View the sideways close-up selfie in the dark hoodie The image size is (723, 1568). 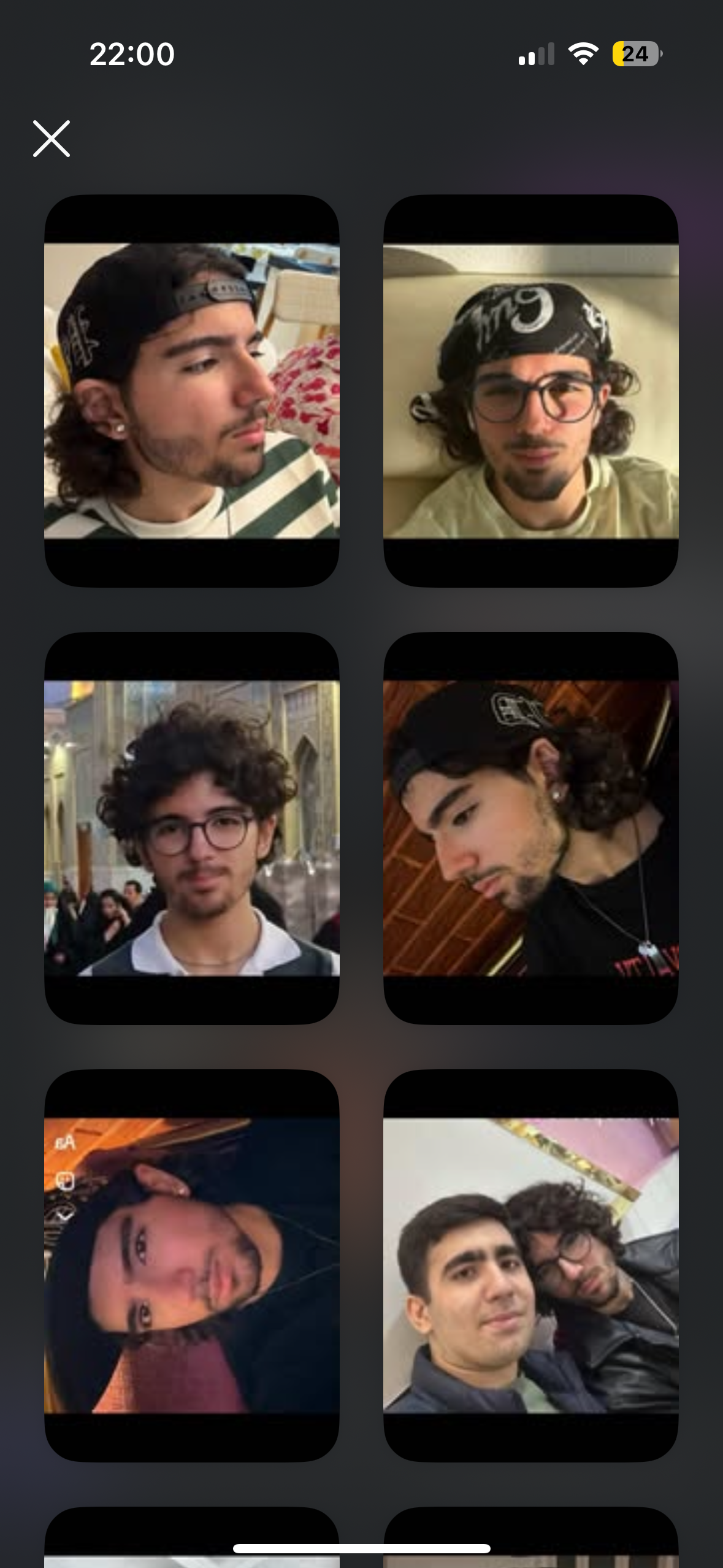pyautogui.click(x=191, y=1265)
